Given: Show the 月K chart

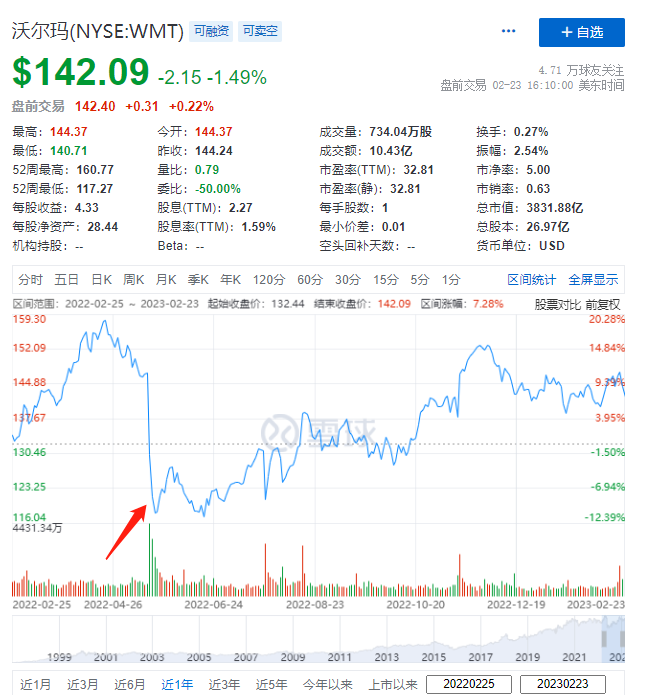Looking at the screenshot, I should [x=166, y=279].
